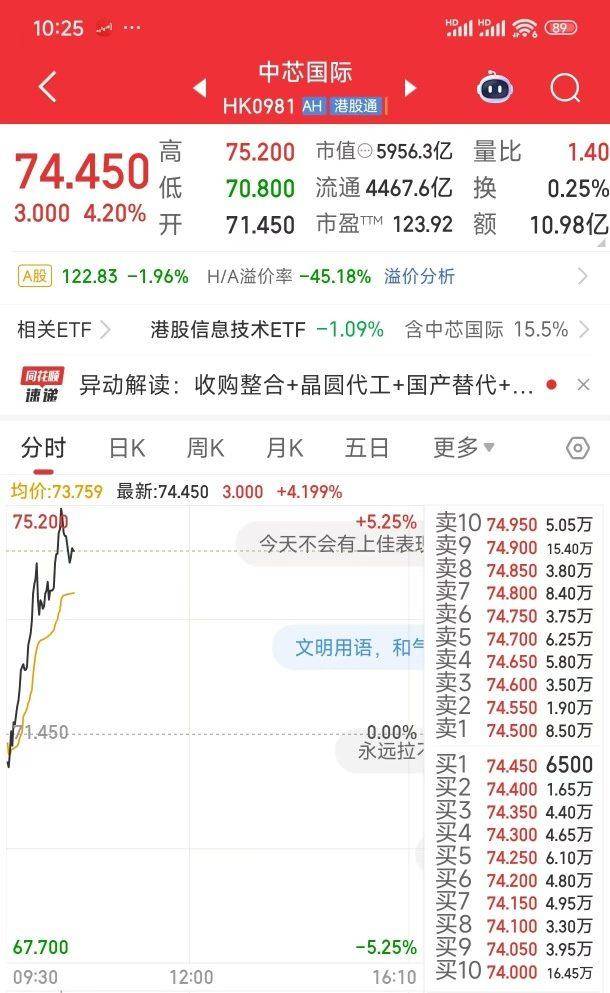Screen dimensions: 610x993
Task: Expand the 更多 chart options dropdown
Action: click(463, 448)
